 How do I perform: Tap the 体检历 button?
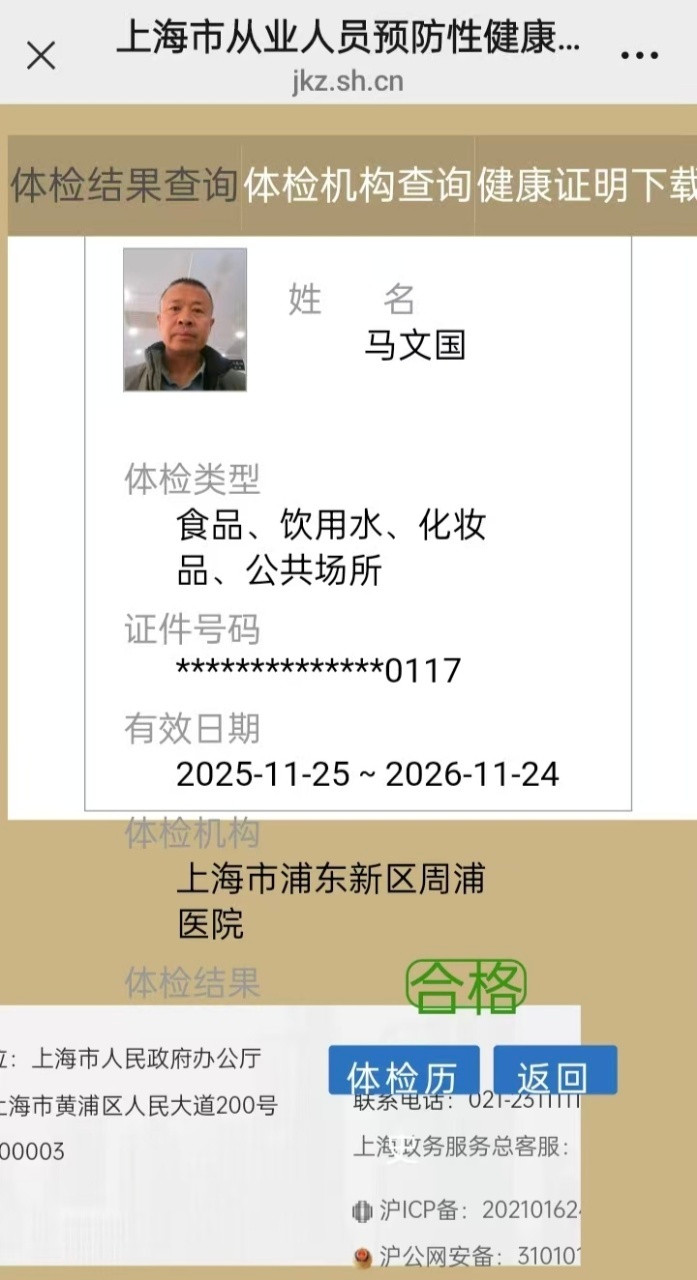point(403,1072)
